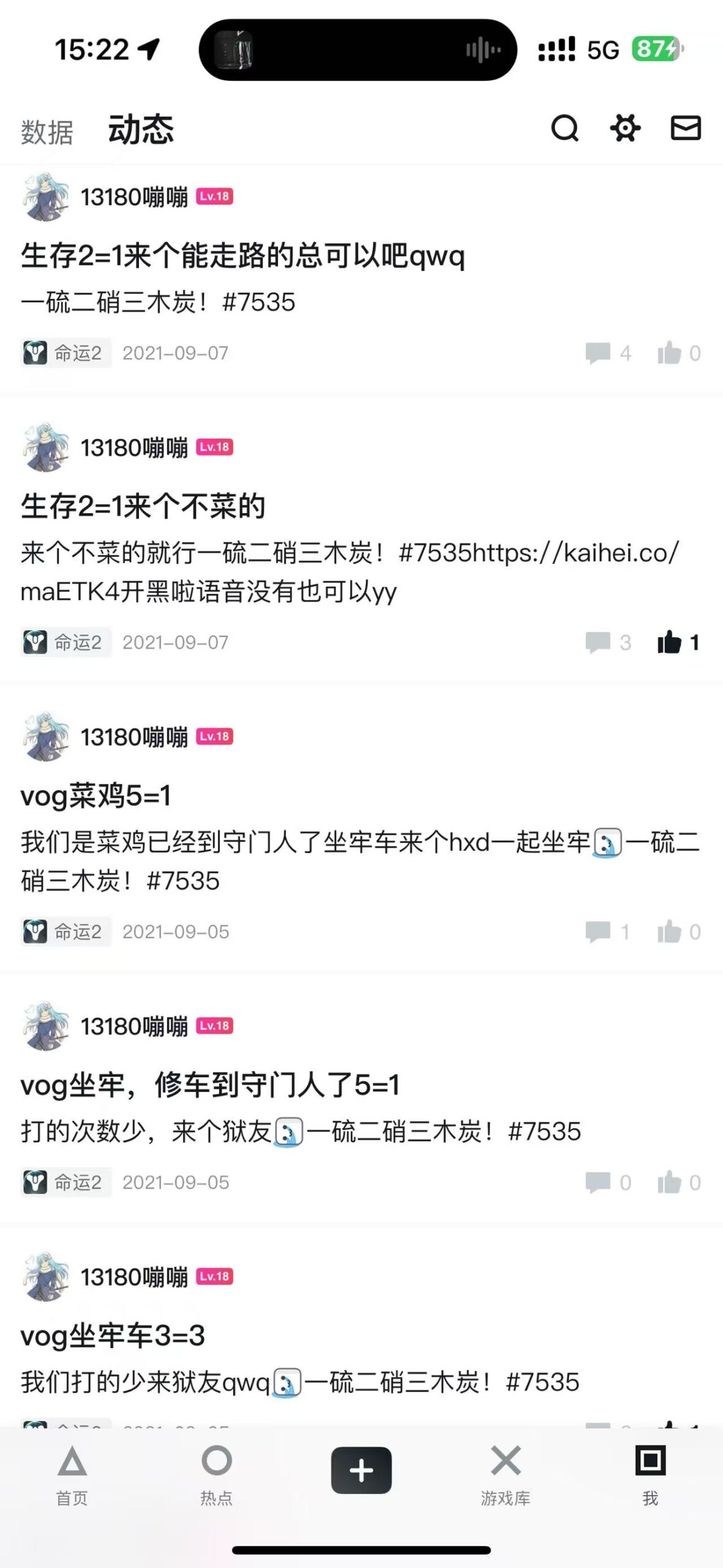View comments on vog坐牢，修车到守门人了5=1
The height and width of the screenshot is (1568, 723).
(607, 1183)
